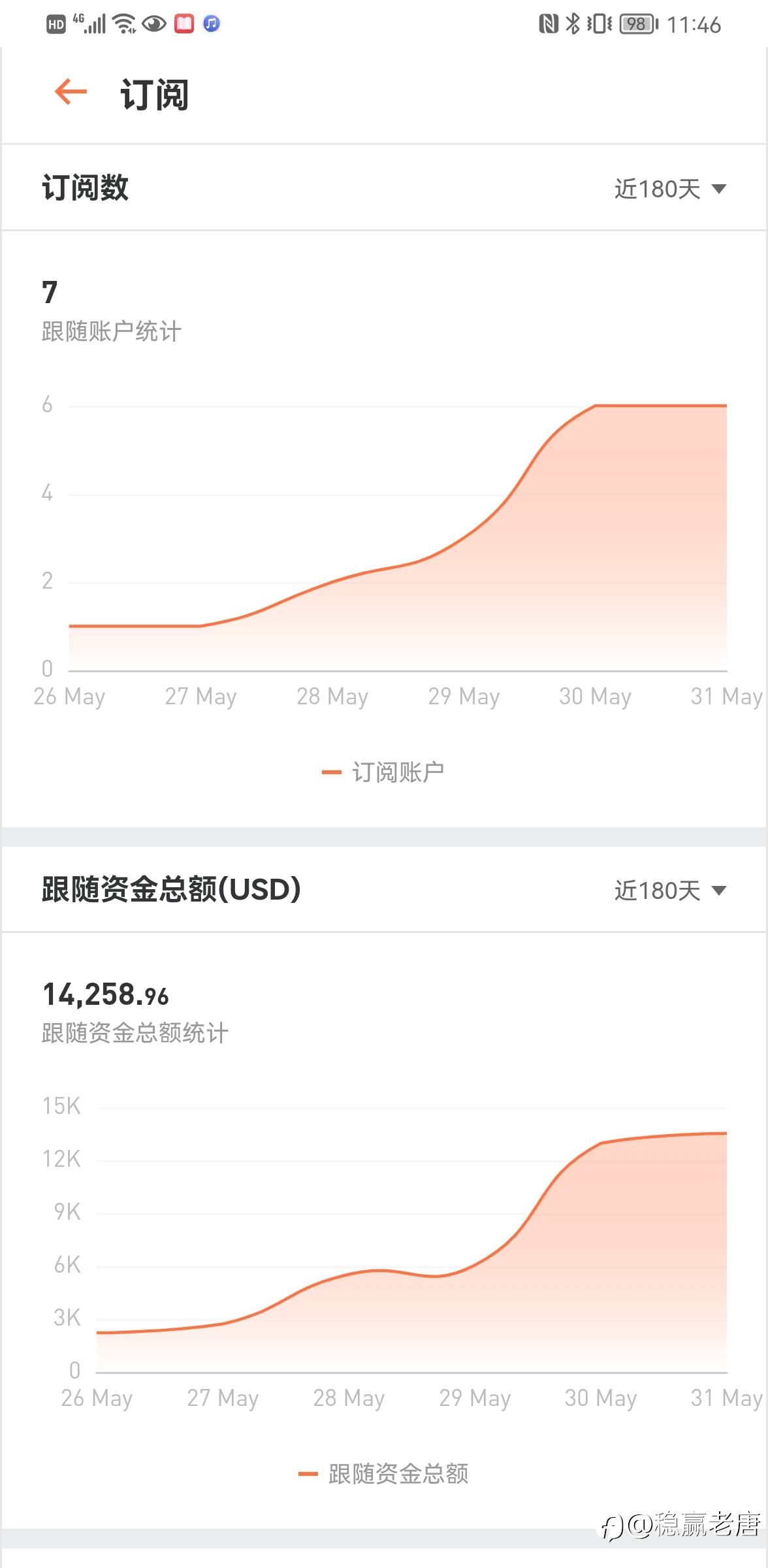Viewport: 768px width, 1568px height.
Task: Go back from the 订阅 page
Action: [71, 91]
